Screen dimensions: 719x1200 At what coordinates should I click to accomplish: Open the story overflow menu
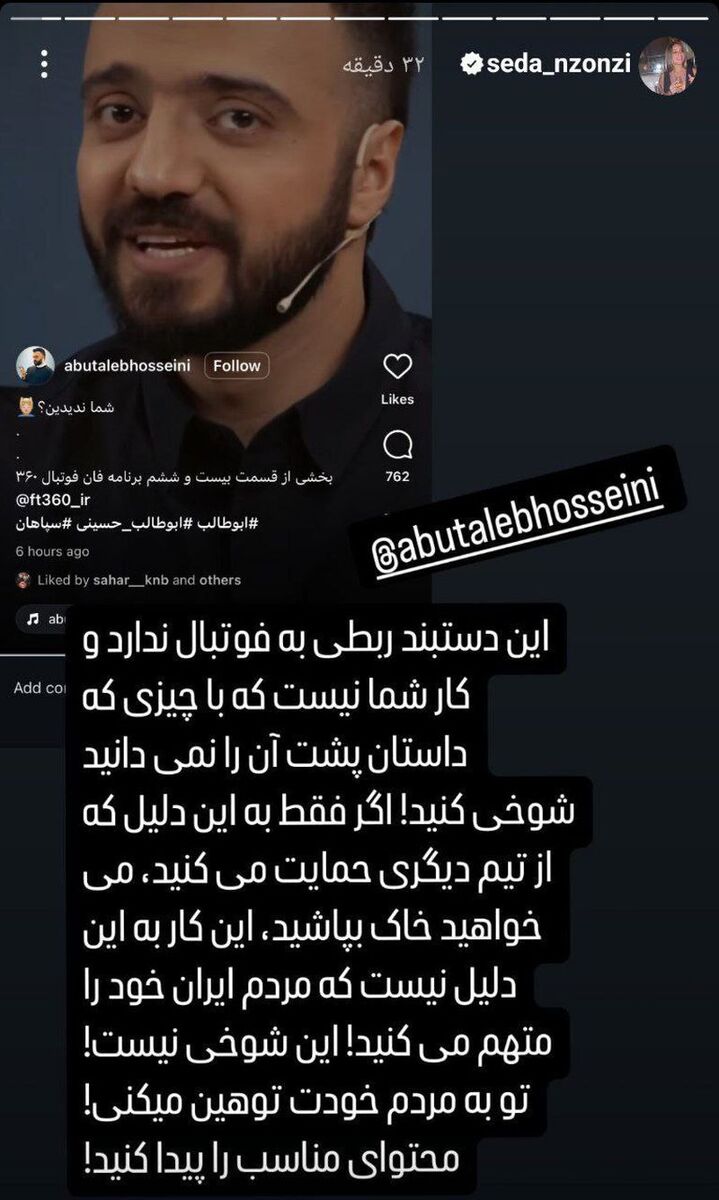point(44,63)
